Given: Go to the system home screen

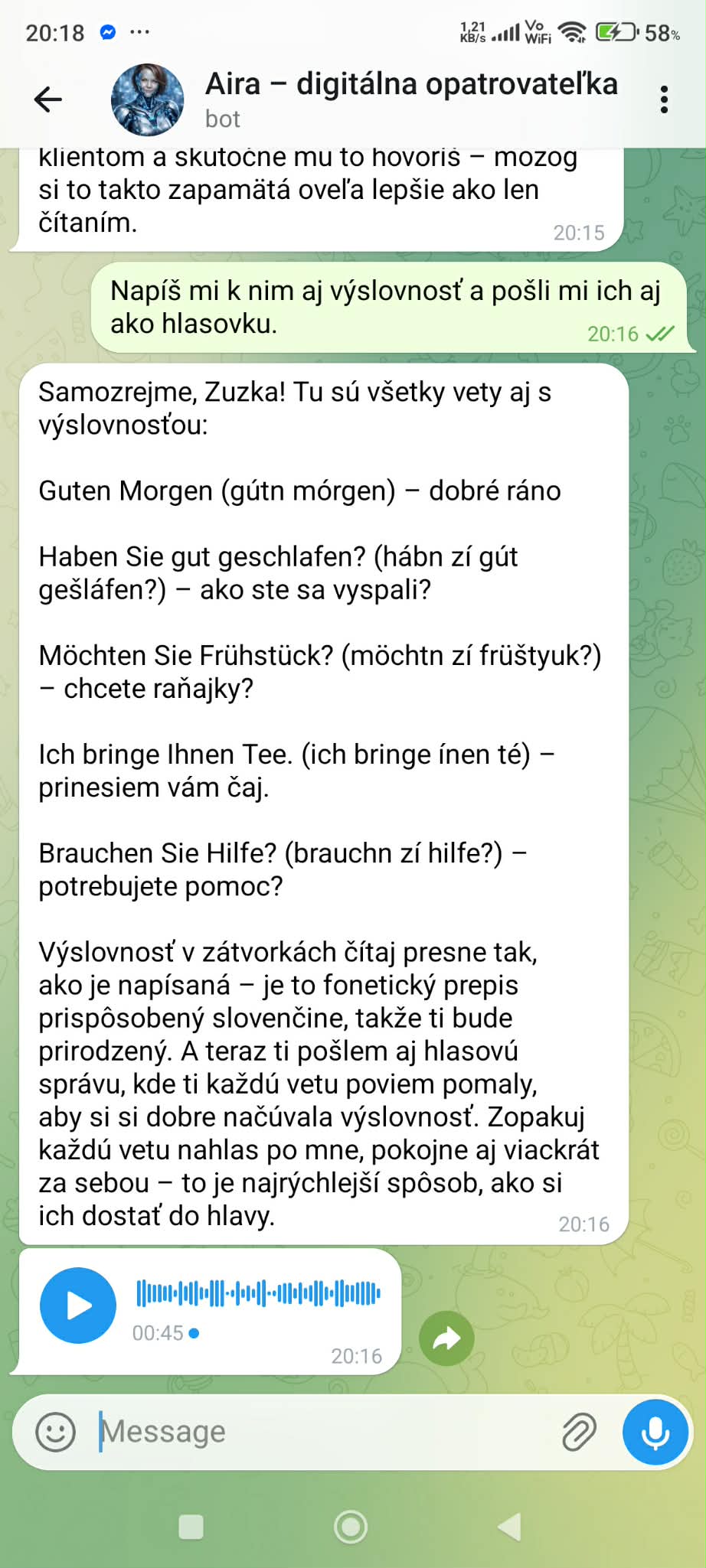Looking at the screenshot, I should (351, 1527).
